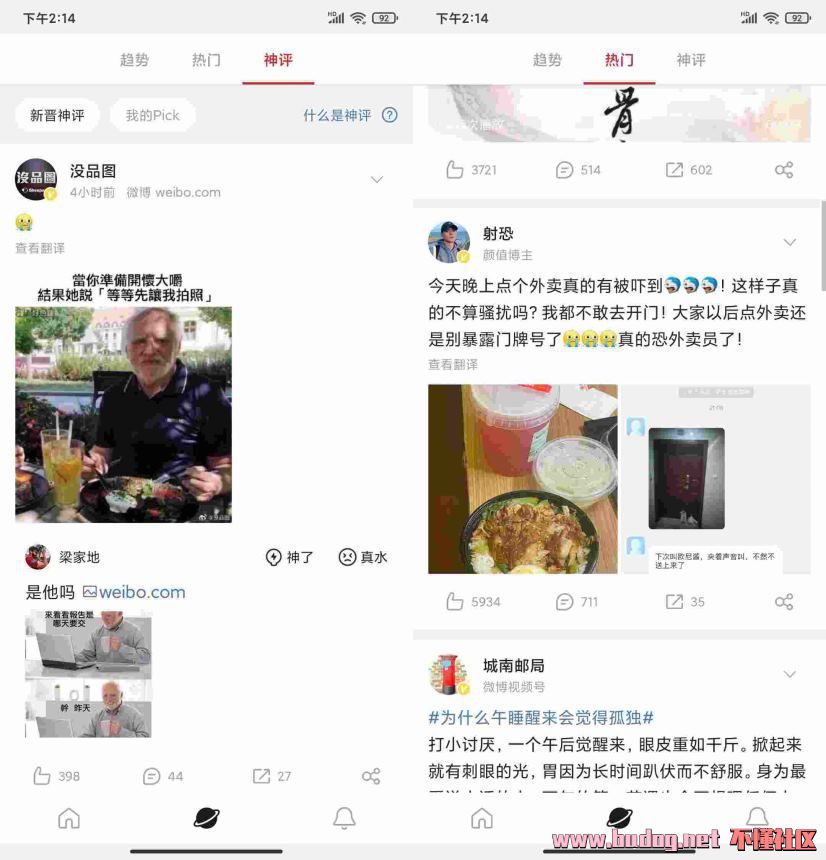Open the takeout food photo in 射恐's post

coord(522,479)
